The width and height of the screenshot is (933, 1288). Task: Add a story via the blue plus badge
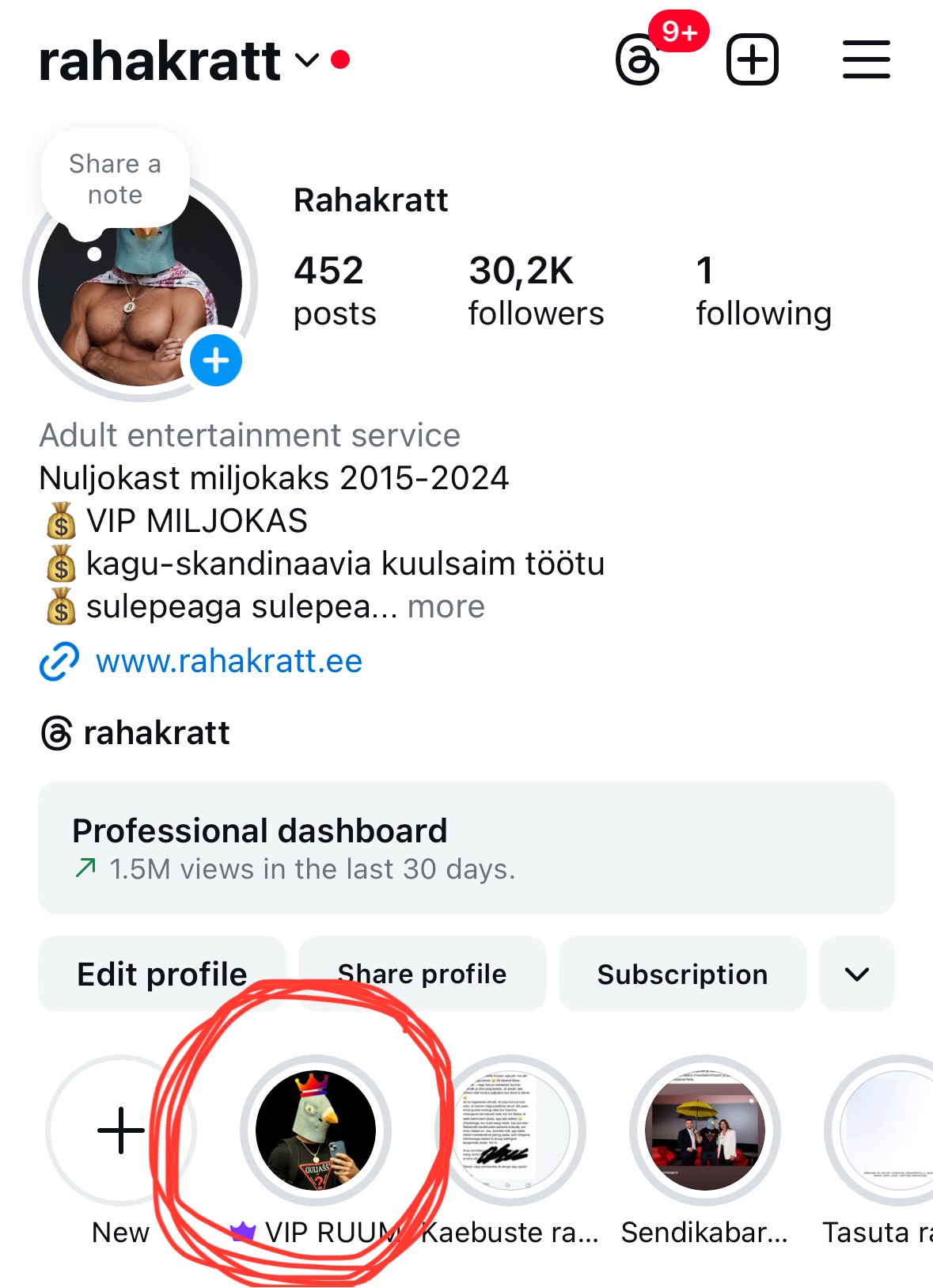click(216, 360)
